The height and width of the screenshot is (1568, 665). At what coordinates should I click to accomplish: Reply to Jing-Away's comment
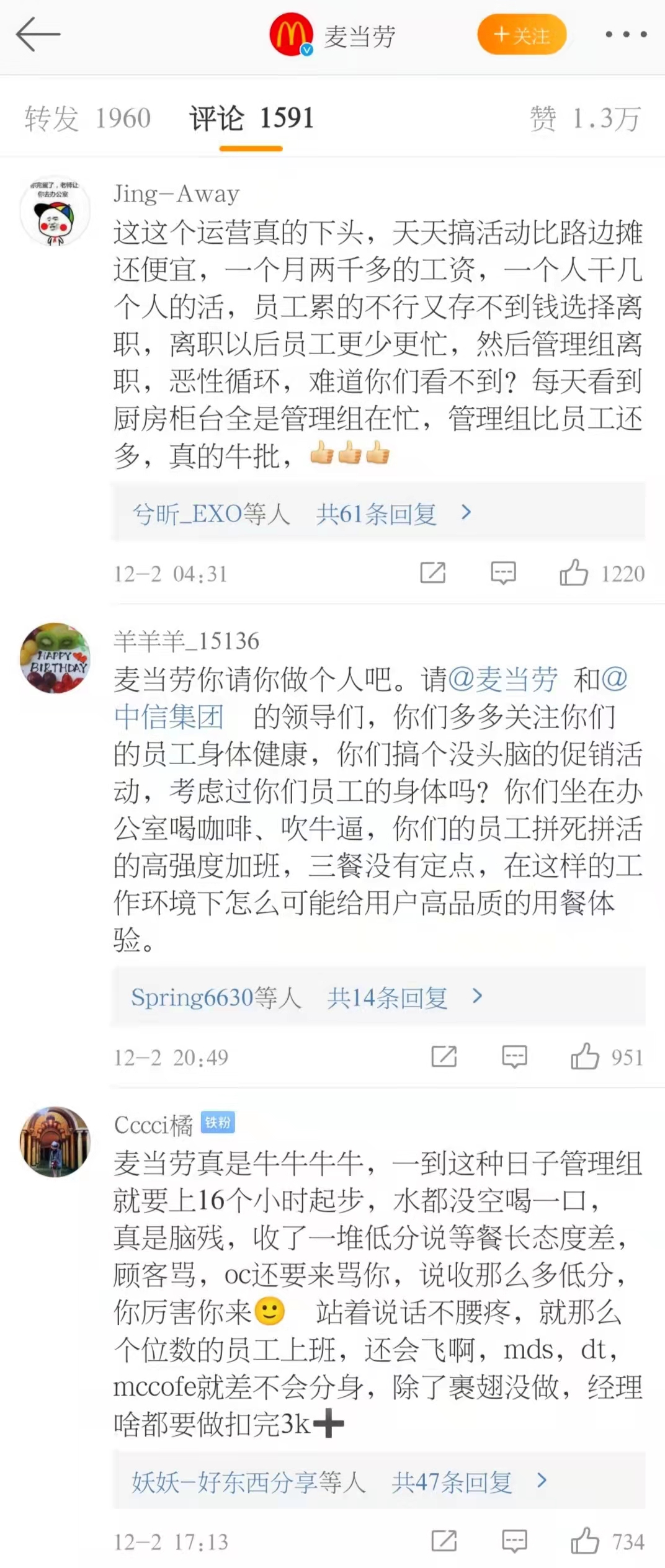(x=503, y=572)
